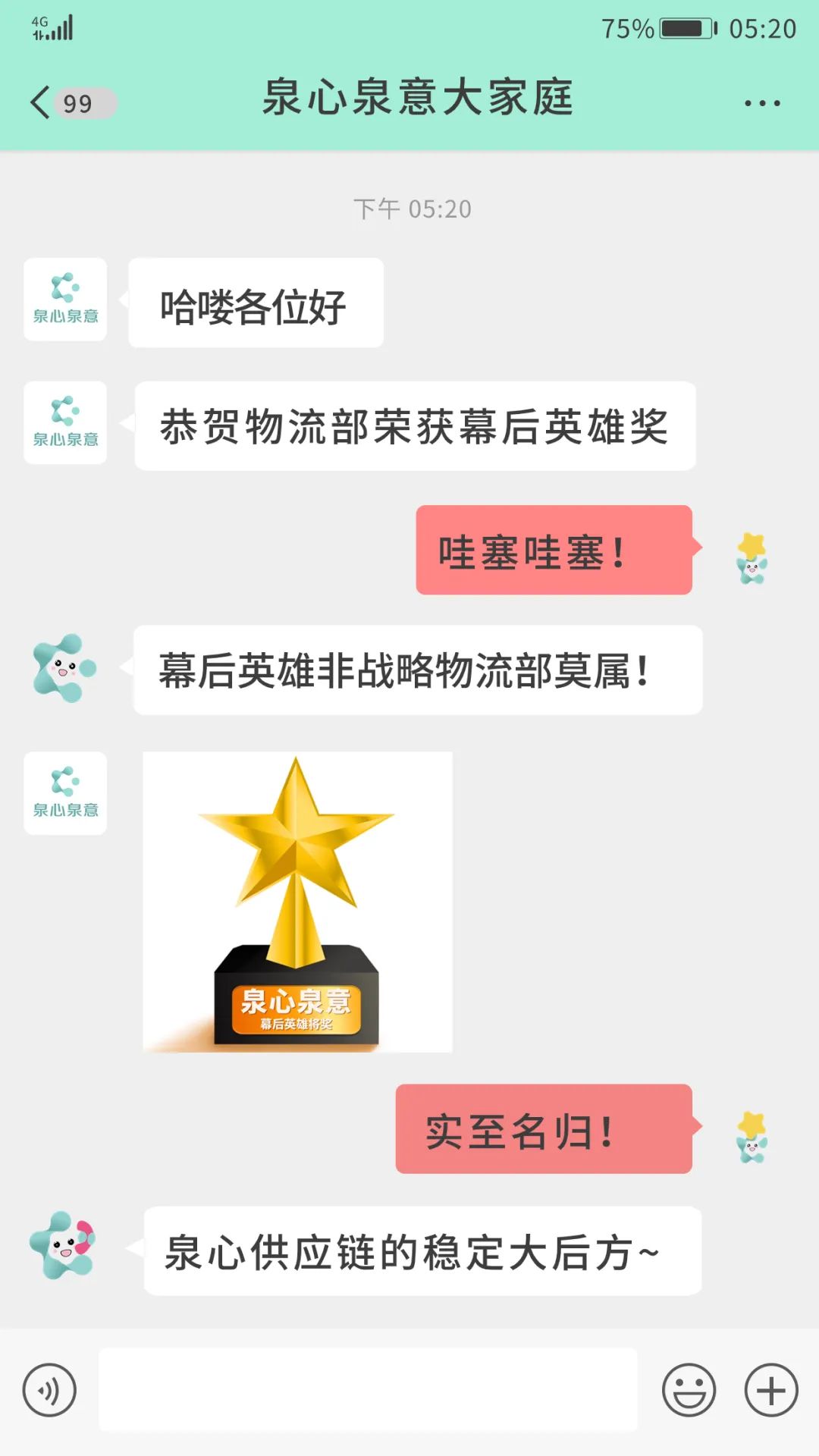This screenshot has height=1456, width=819.
Task: View the gold star trophy image
Action: tap(297, 902)
